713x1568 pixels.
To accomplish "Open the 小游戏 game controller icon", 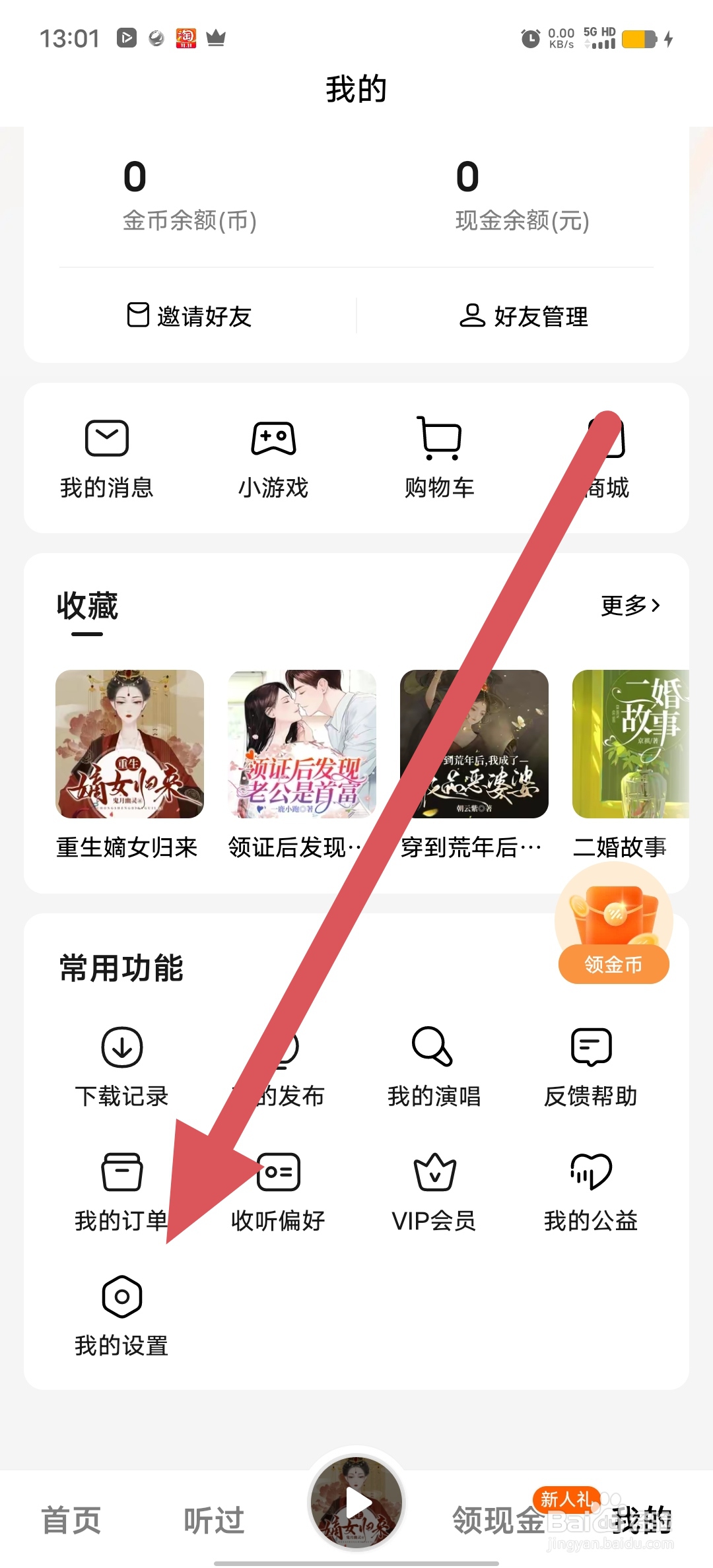I will click(x=272, y=455).
